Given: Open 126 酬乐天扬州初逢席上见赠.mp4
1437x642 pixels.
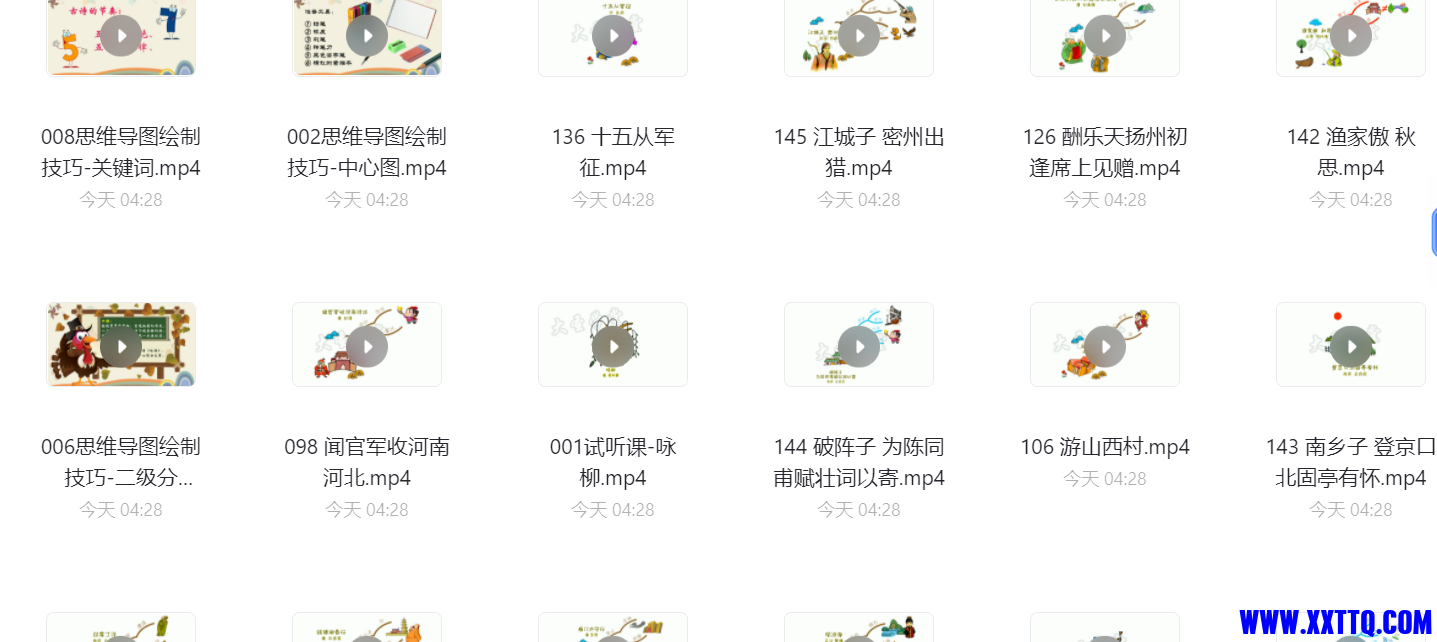Looking at the screenshot, I should click(x=1105, y=36).
